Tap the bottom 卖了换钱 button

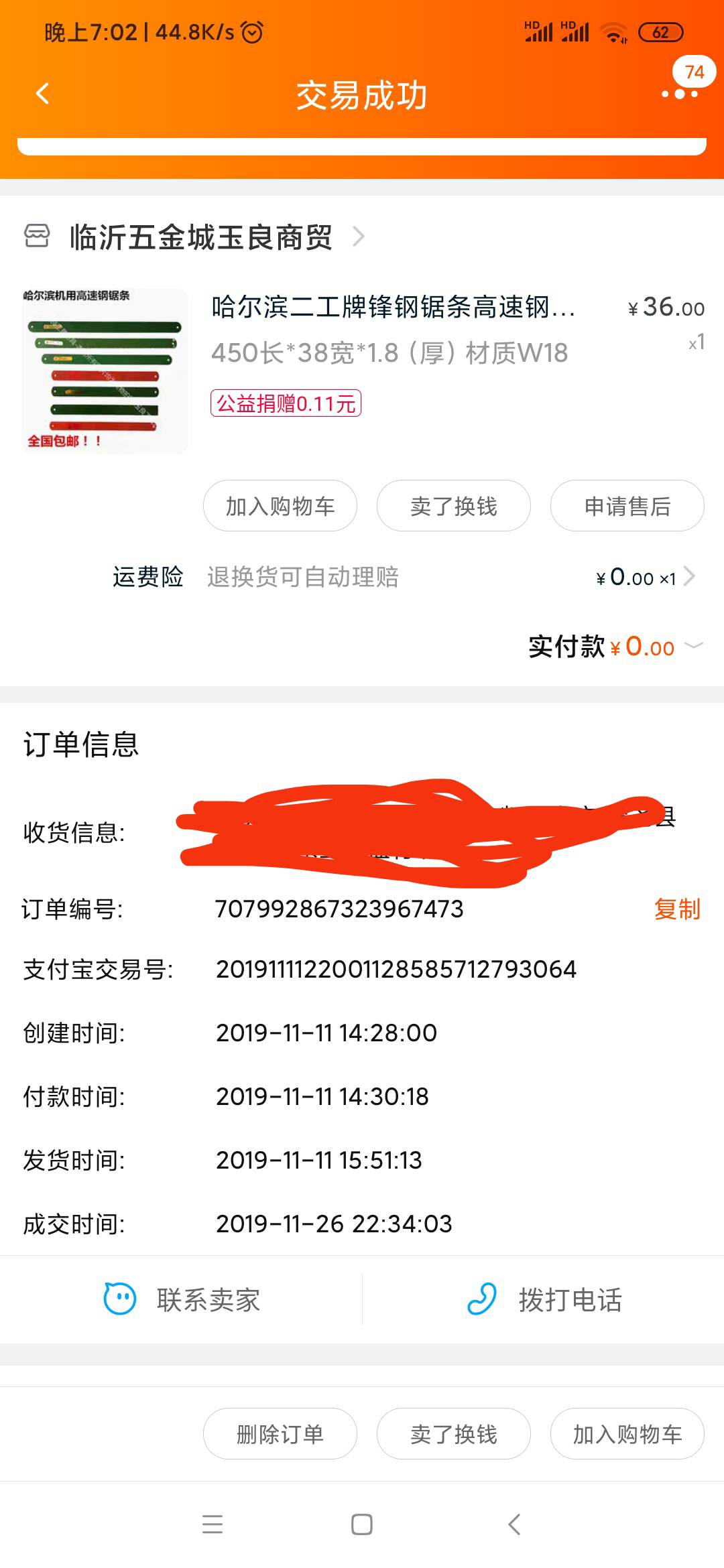click(x=454, y=1434)
